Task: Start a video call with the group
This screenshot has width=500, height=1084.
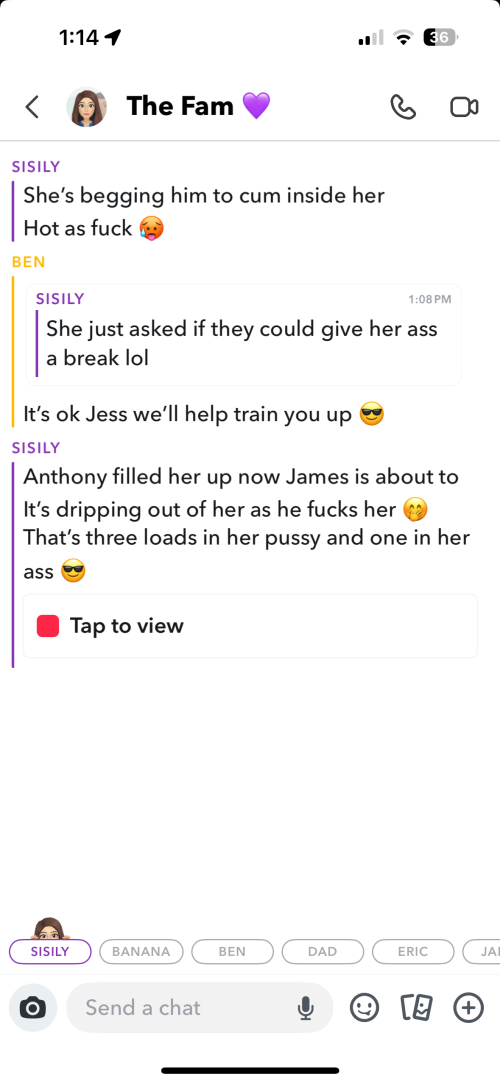Action: click(464, 107)
